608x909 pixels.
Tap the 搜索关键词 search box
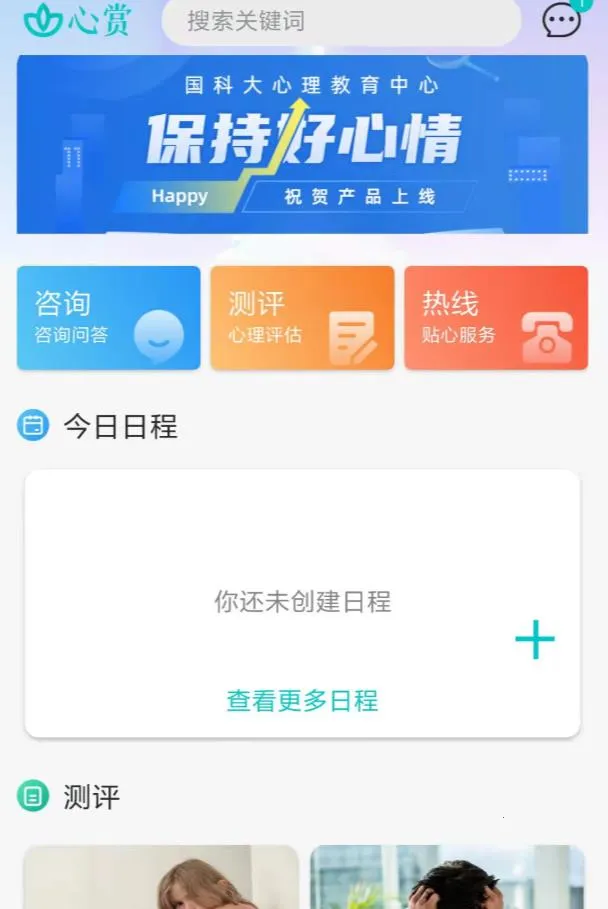[x=340, y=22]
